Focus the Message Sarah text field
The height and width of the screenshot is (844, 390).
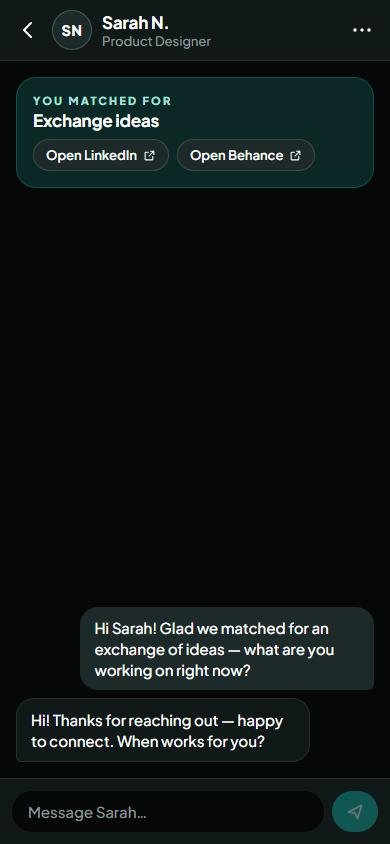coord(168,812)
